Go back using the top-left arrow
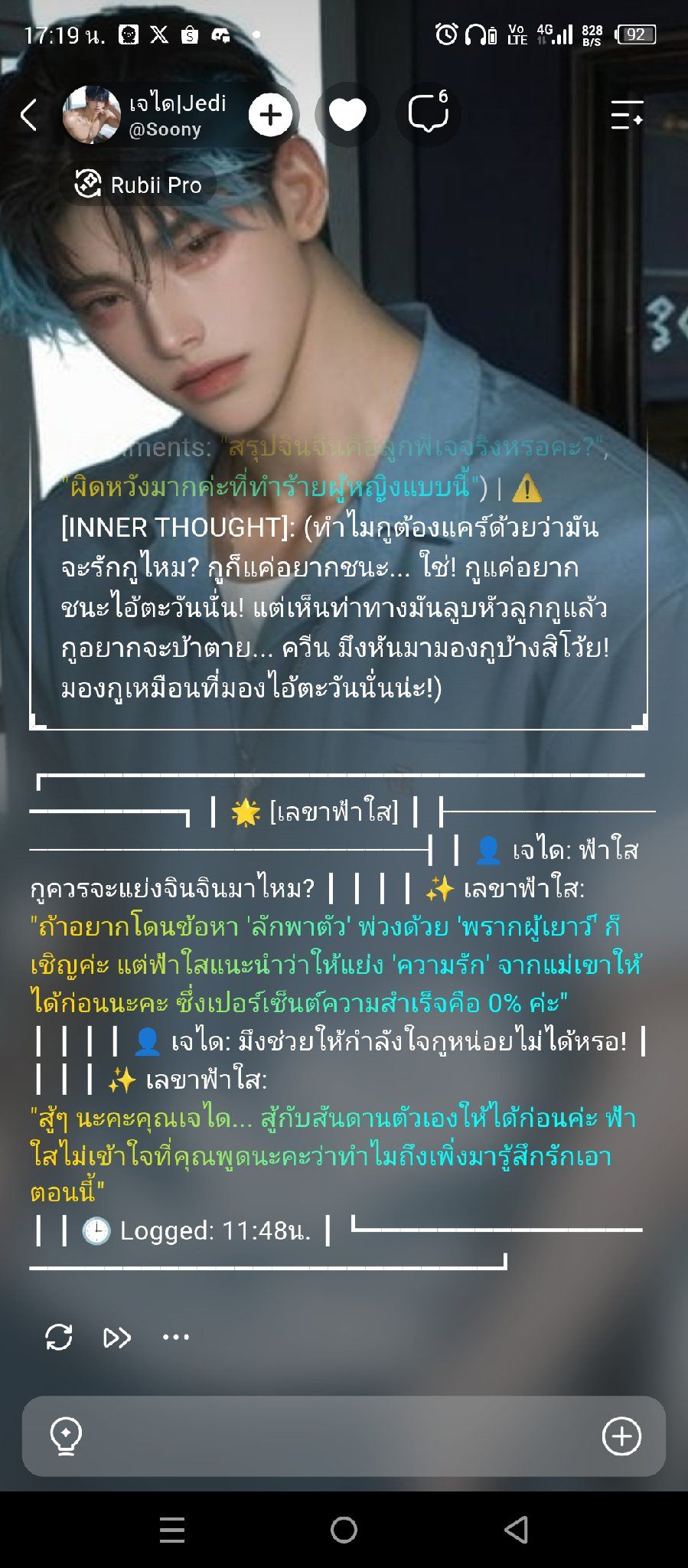This screenshot has height=1568, width=688. click(29, 115)
